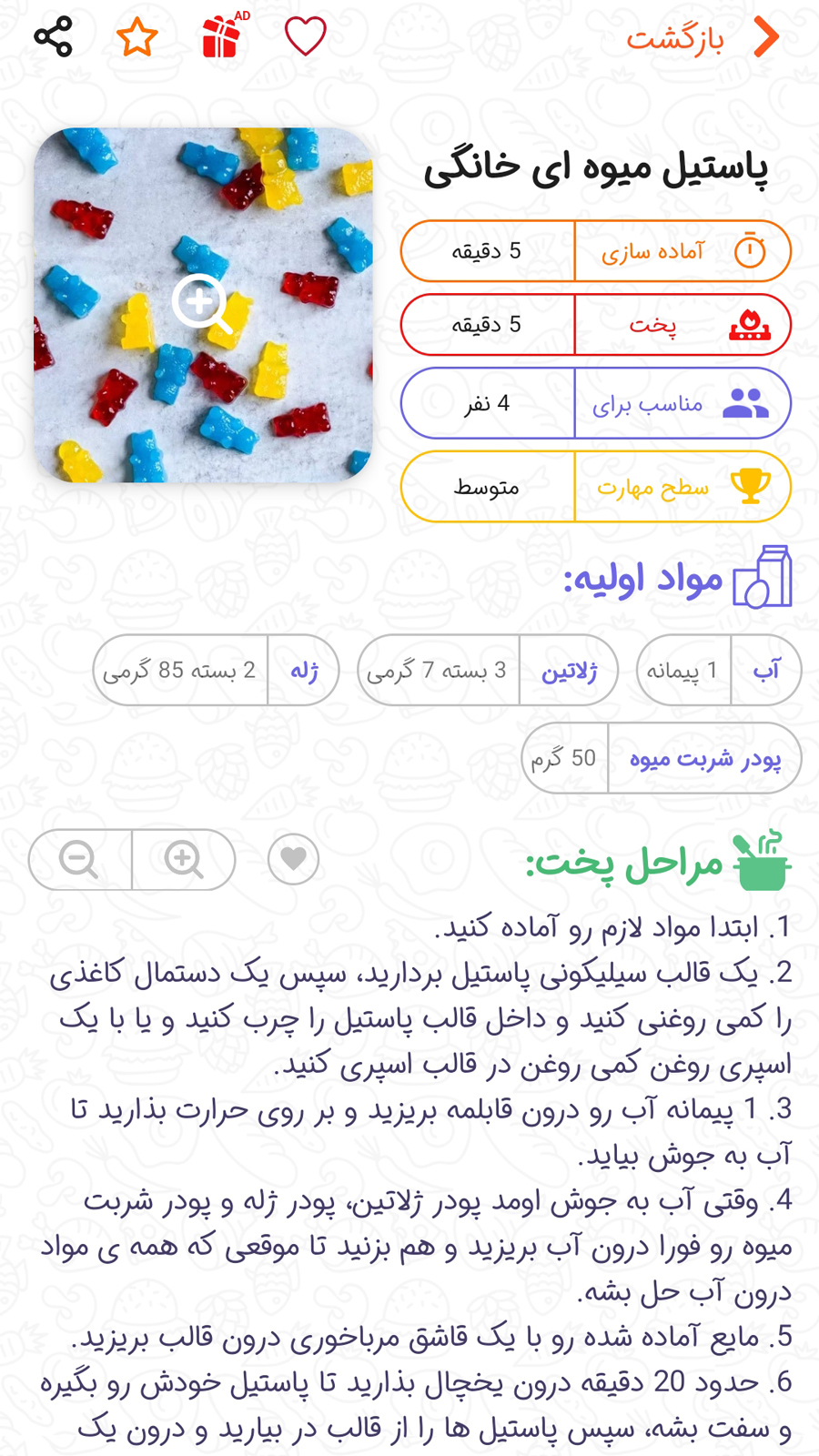Zoom out the text using the minus magnifier
This screenshot has height=1456, width=819.
[77, 859]
